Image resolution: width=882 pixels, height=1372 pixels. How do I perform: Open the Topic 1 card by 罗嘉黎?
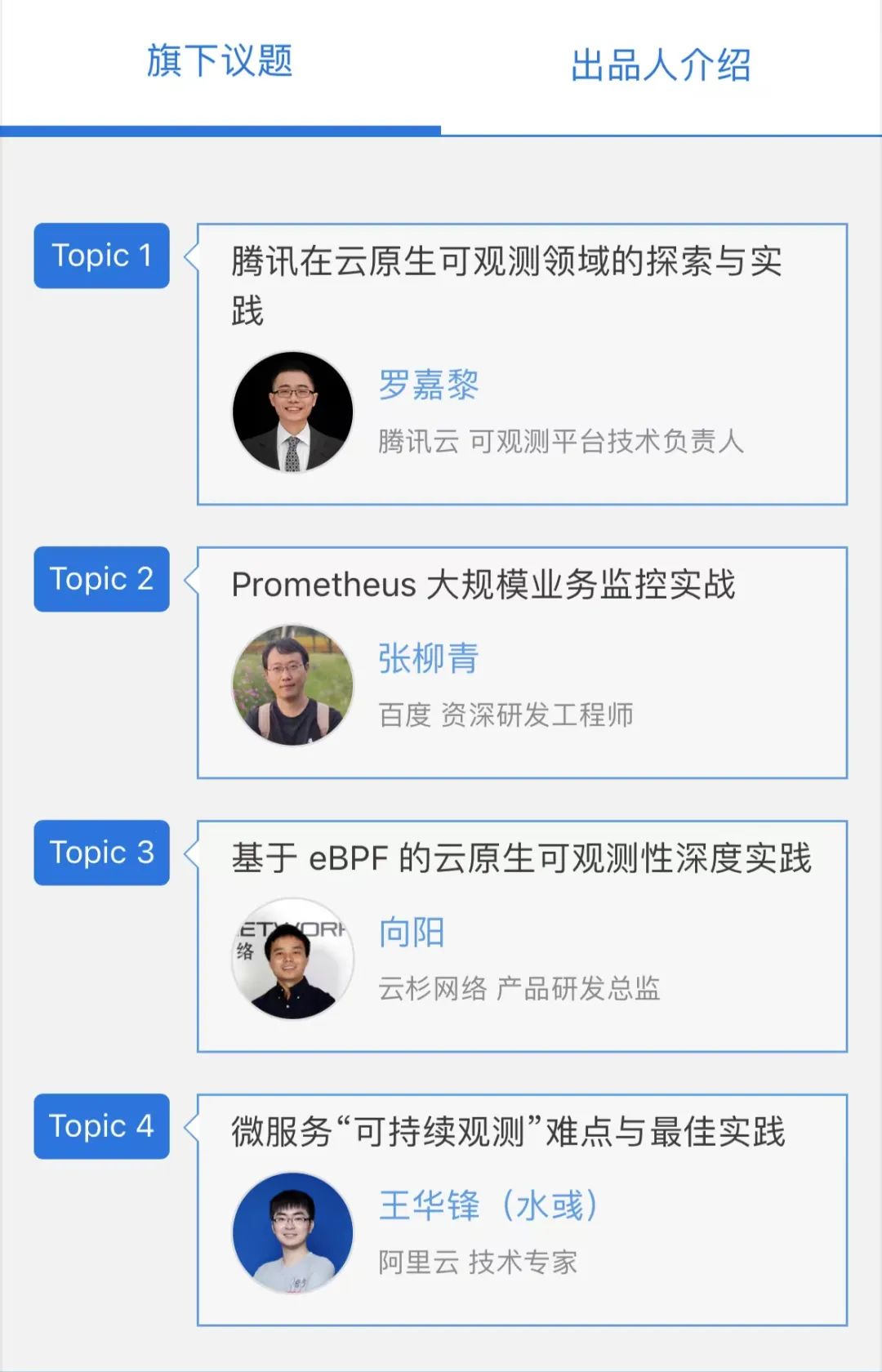point(522,364)
